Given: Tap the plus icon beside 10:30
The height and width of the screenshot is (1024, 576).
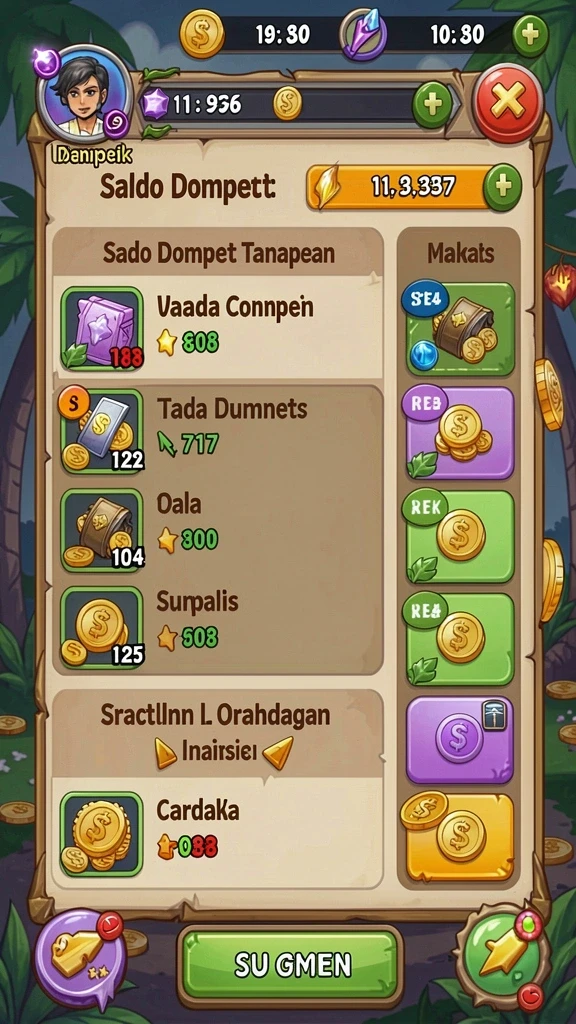Looking at the screenshot, I should point(530,34).
